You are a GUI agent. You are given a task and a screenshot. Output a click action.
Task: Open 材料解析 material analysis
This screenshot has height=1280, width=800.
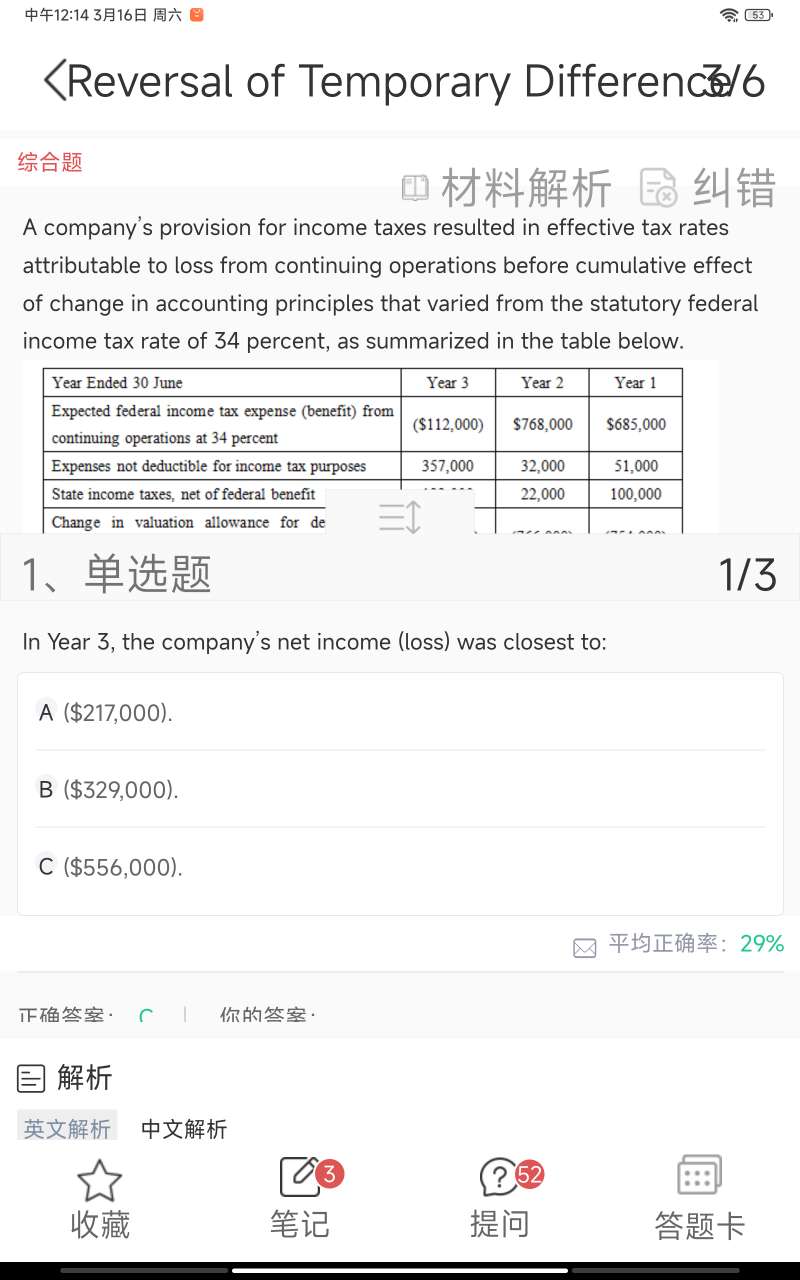click(x=507, y=187)
